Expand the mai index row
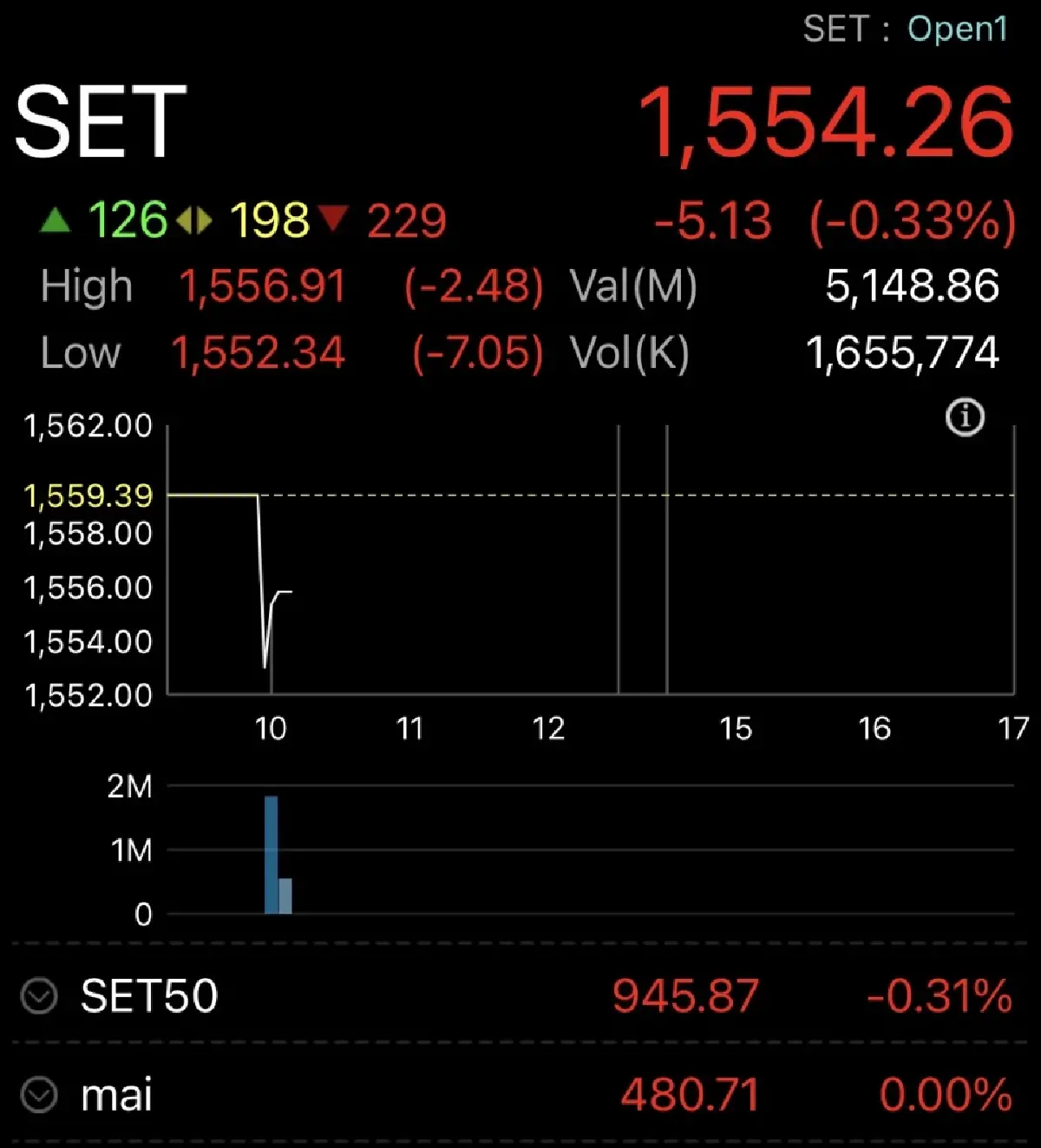 pos(39,1095)
